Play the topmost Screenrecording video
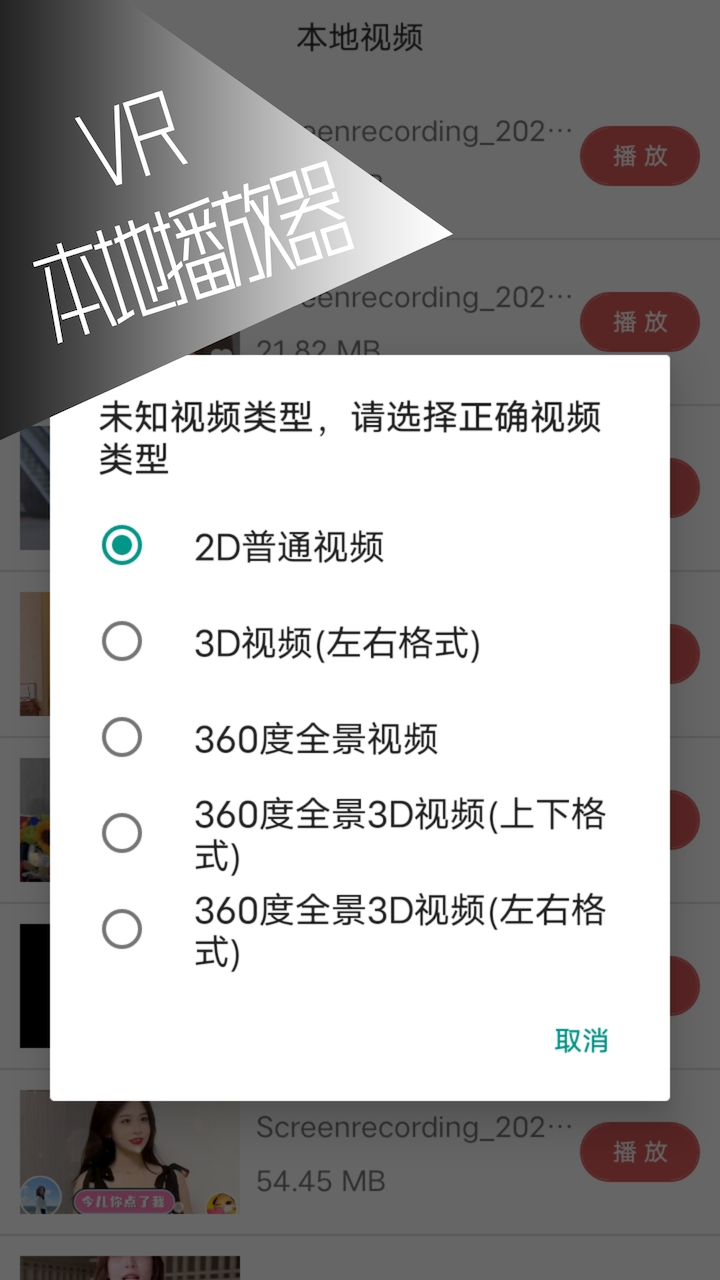The width and height of the screenshot is (720, 1280). click(x=639, y=156)
